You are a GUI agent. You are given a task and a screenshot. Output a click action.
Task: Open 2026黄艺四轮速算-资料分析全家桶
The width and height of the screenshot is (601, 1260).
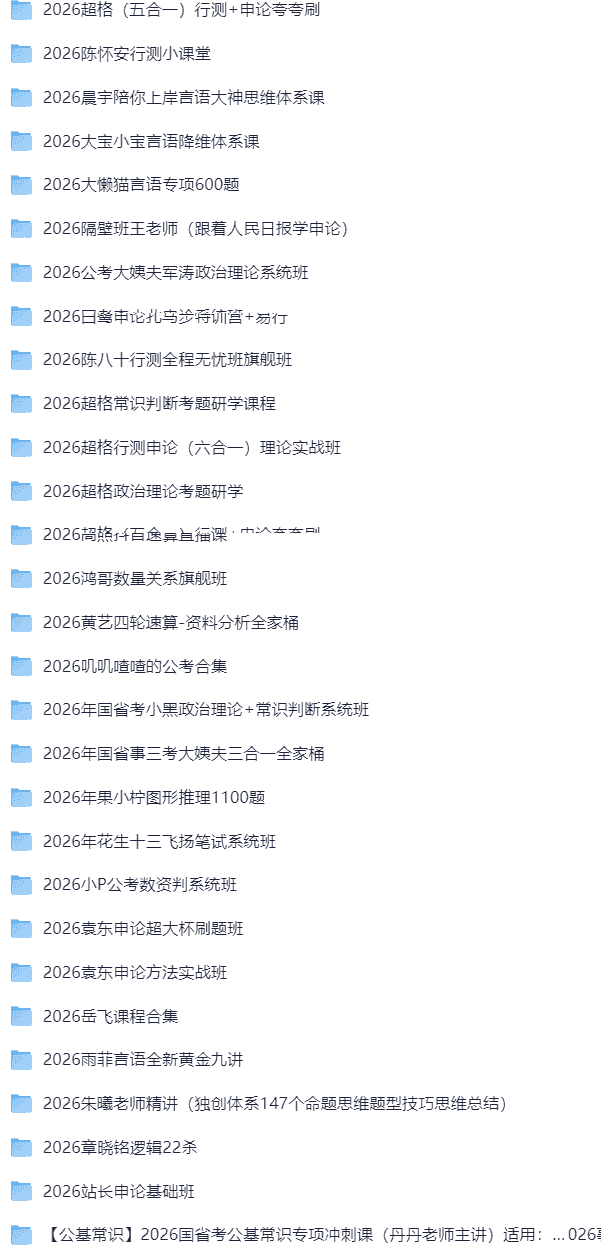pyautogui.click(x=170, y=623)
